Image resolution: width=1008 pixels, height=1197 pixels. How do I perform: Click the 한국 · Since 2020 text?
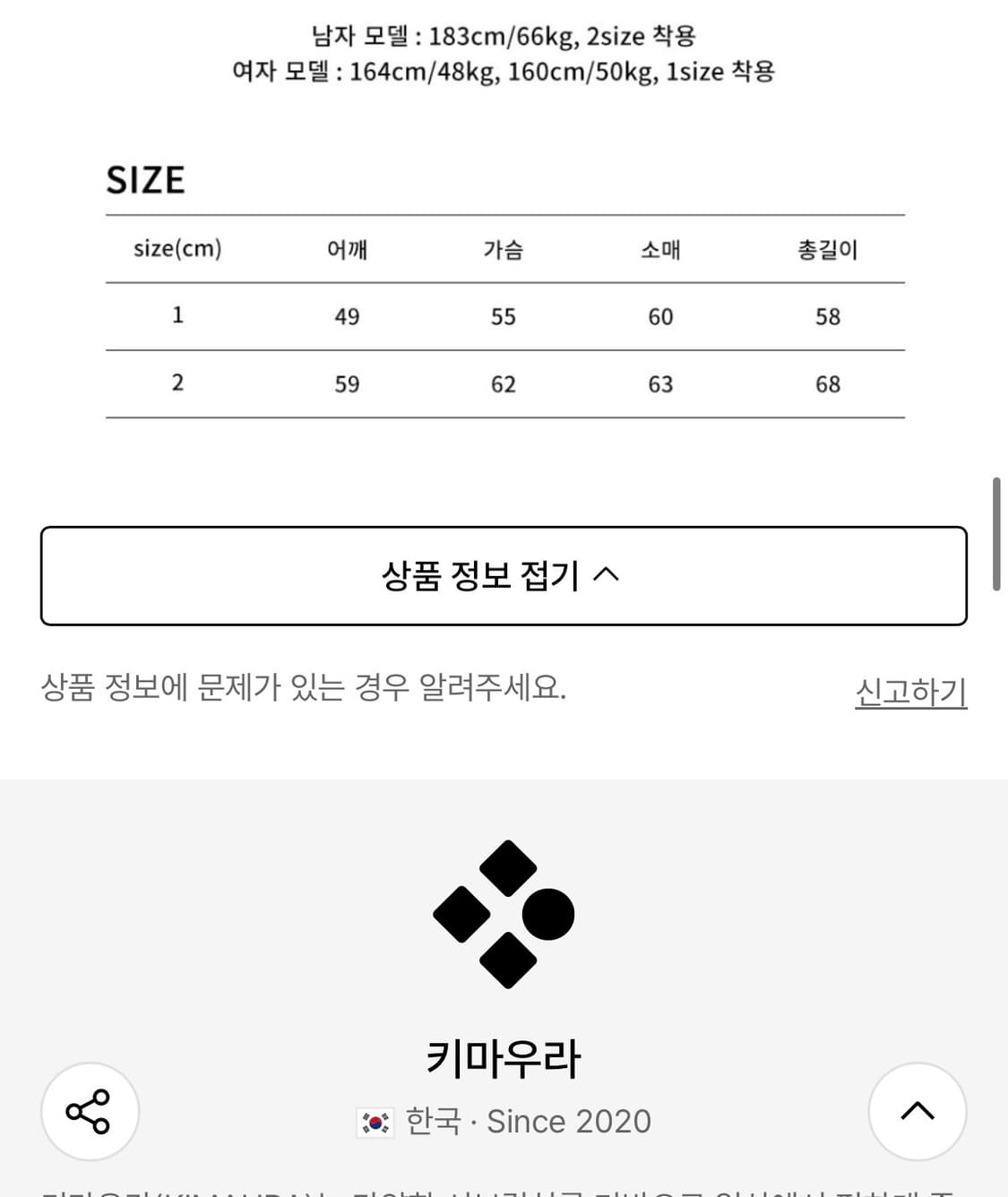tap(529, 1121)
